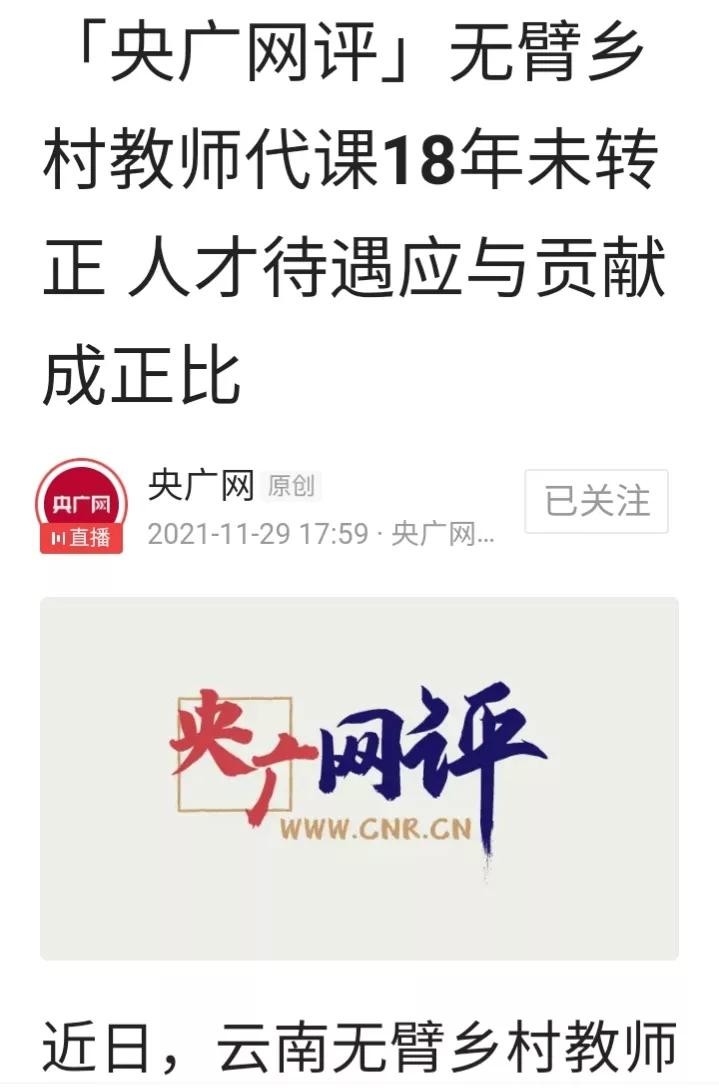Open the 央广网 account name link
Image resolution: width=719 pixels, height=1088 pixels.
pyautogui.click(x=201, y=485)
